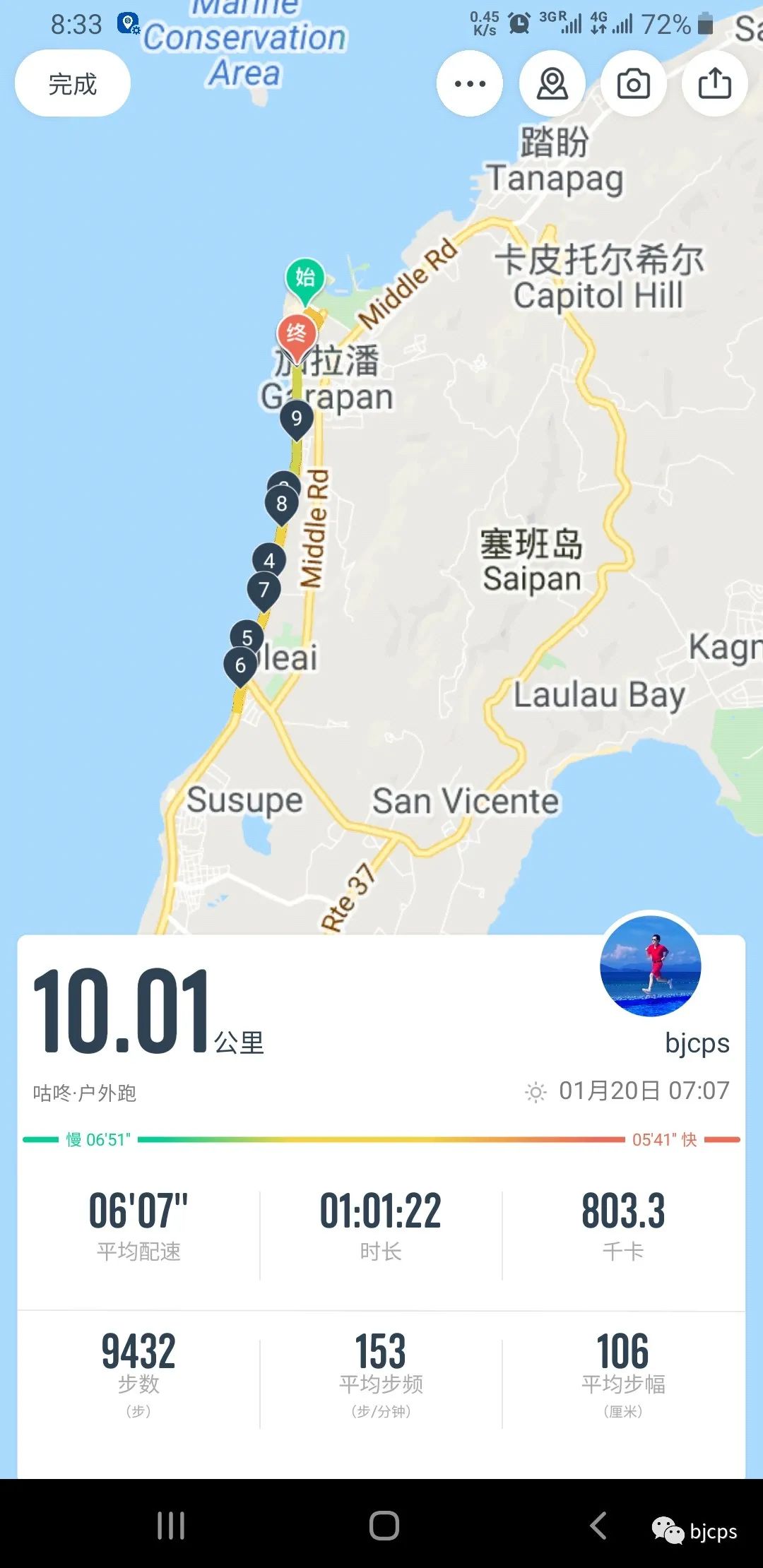Tap the weather sun icon beside the date
This screenshot has height=1568, width=763.
pos(536,1091)
